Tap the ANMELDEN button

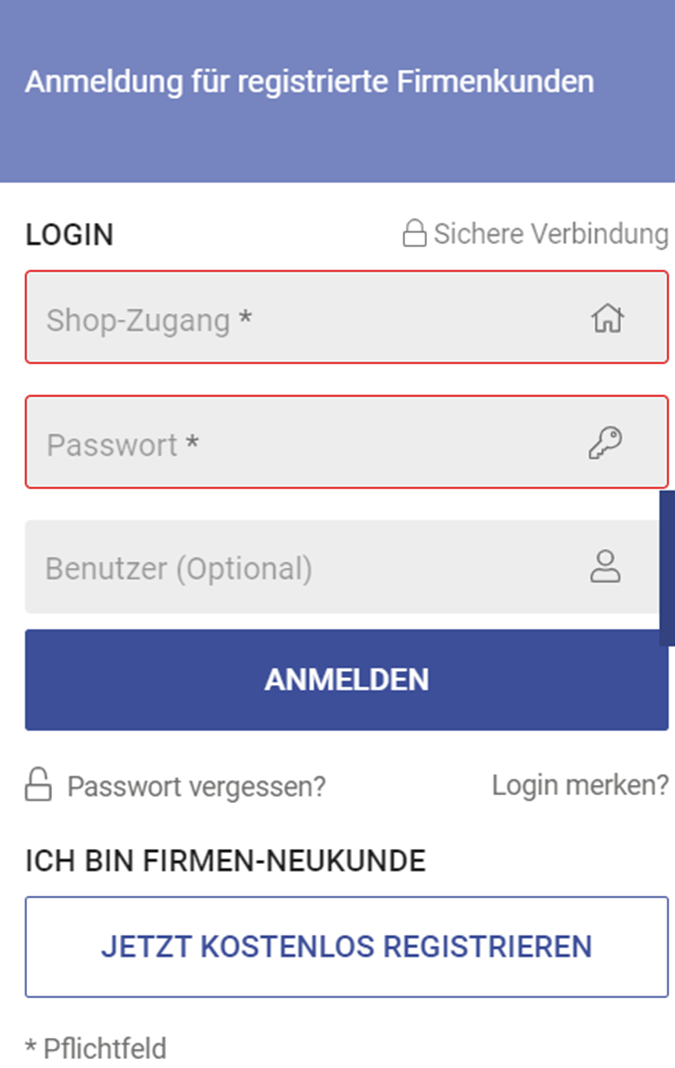pyautogui.click(x=346, y=680)
